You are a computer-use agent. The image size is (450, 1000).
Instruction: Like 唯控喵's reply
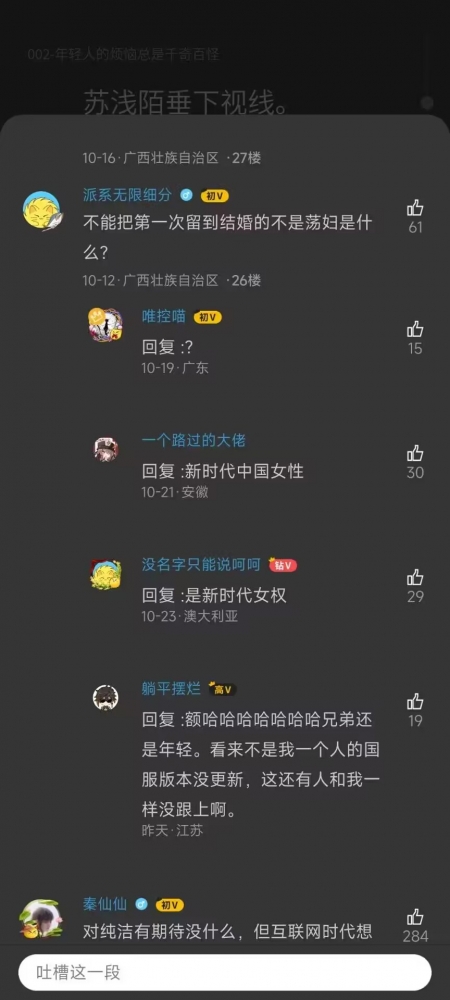pos(415,329)
